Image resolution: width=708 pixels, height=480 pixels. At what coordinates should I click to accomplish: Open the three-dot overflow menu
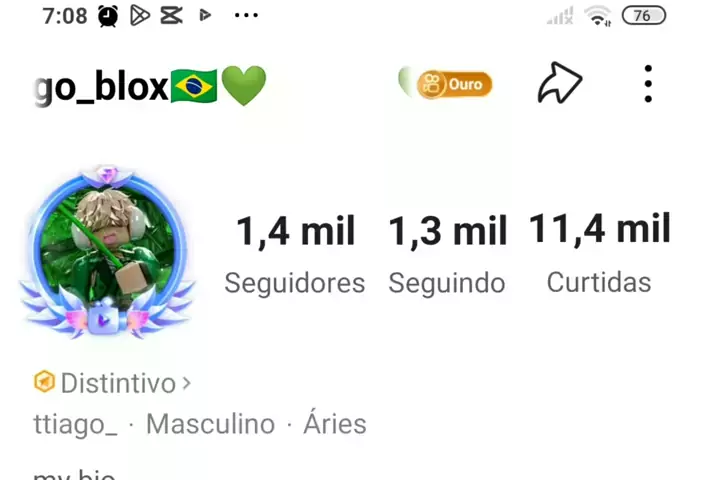648,85
